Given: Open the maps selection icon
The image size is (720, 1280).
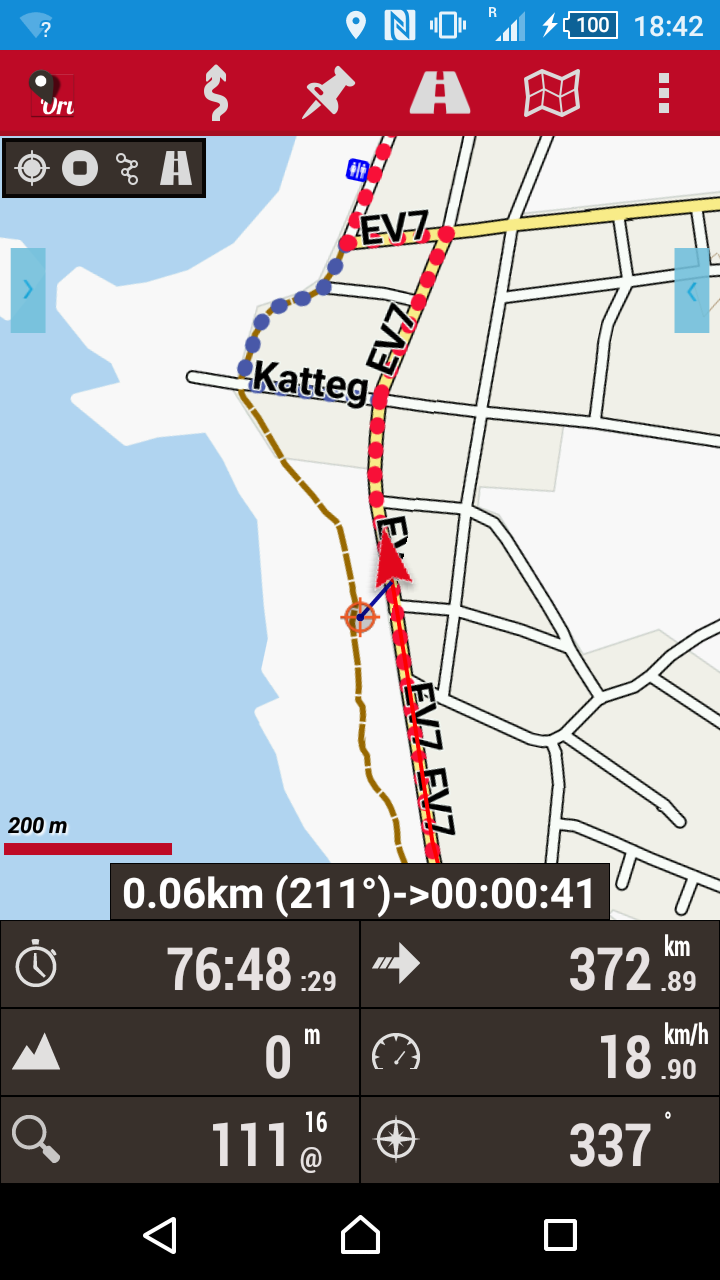Looking at the screenshot, I should (552, 93).
